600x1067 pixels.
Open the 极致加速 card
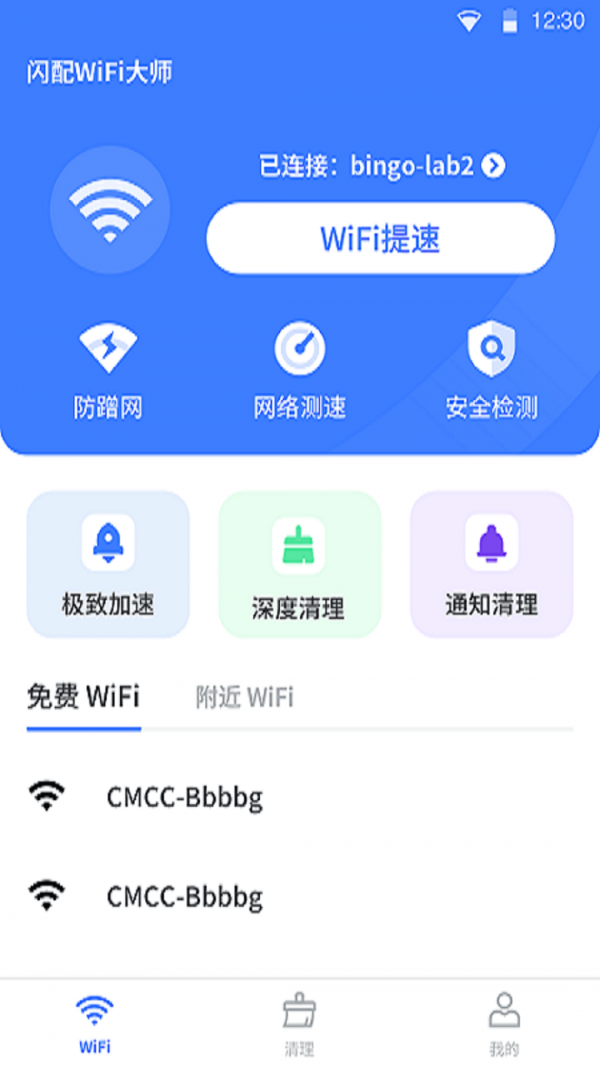(x=108, y=564)
